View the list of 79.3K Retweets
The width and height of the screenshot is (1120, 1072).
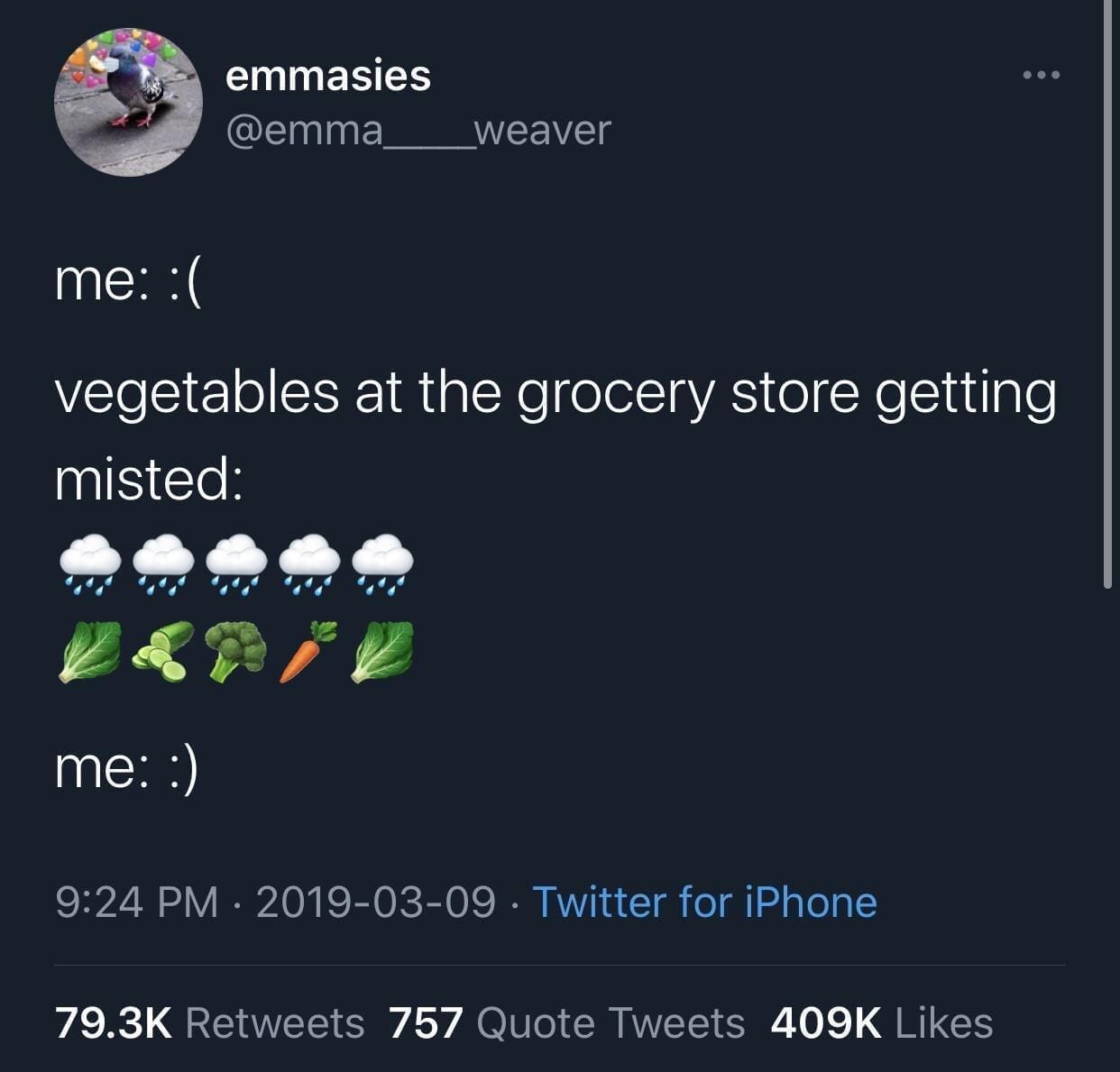(x=209, y=1022)
